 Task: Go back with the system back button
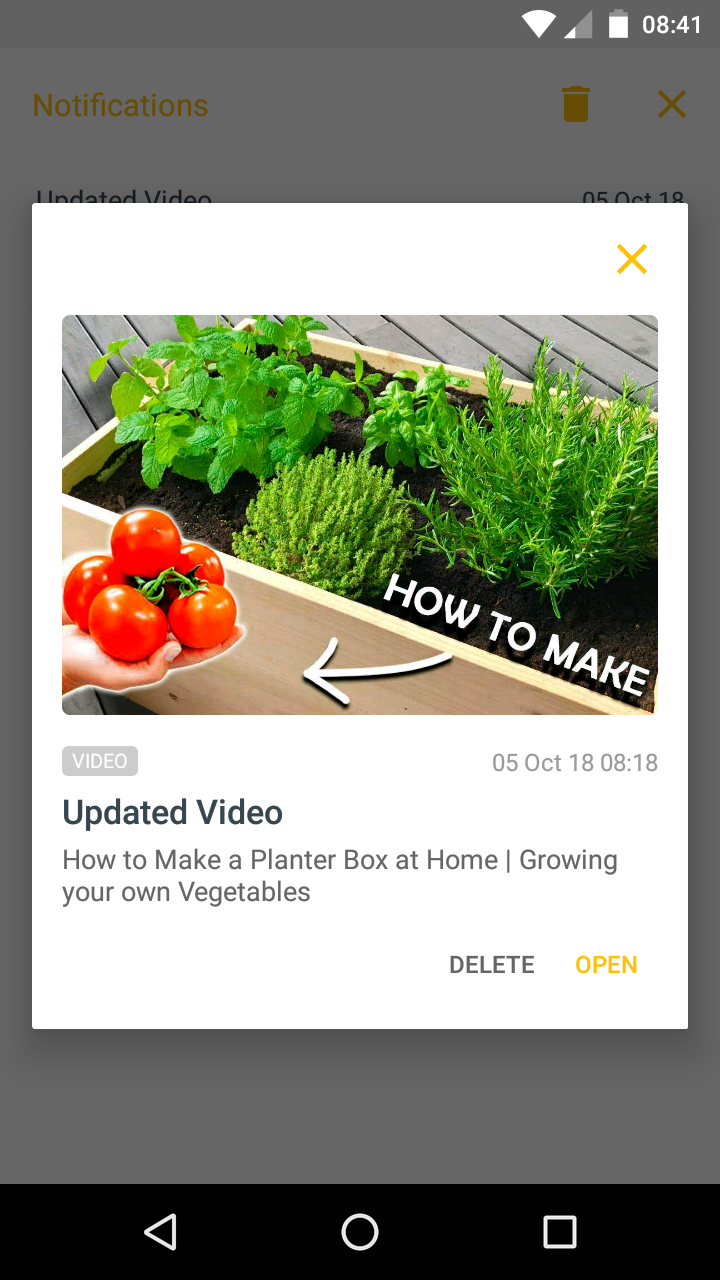tap(160, 1232)
